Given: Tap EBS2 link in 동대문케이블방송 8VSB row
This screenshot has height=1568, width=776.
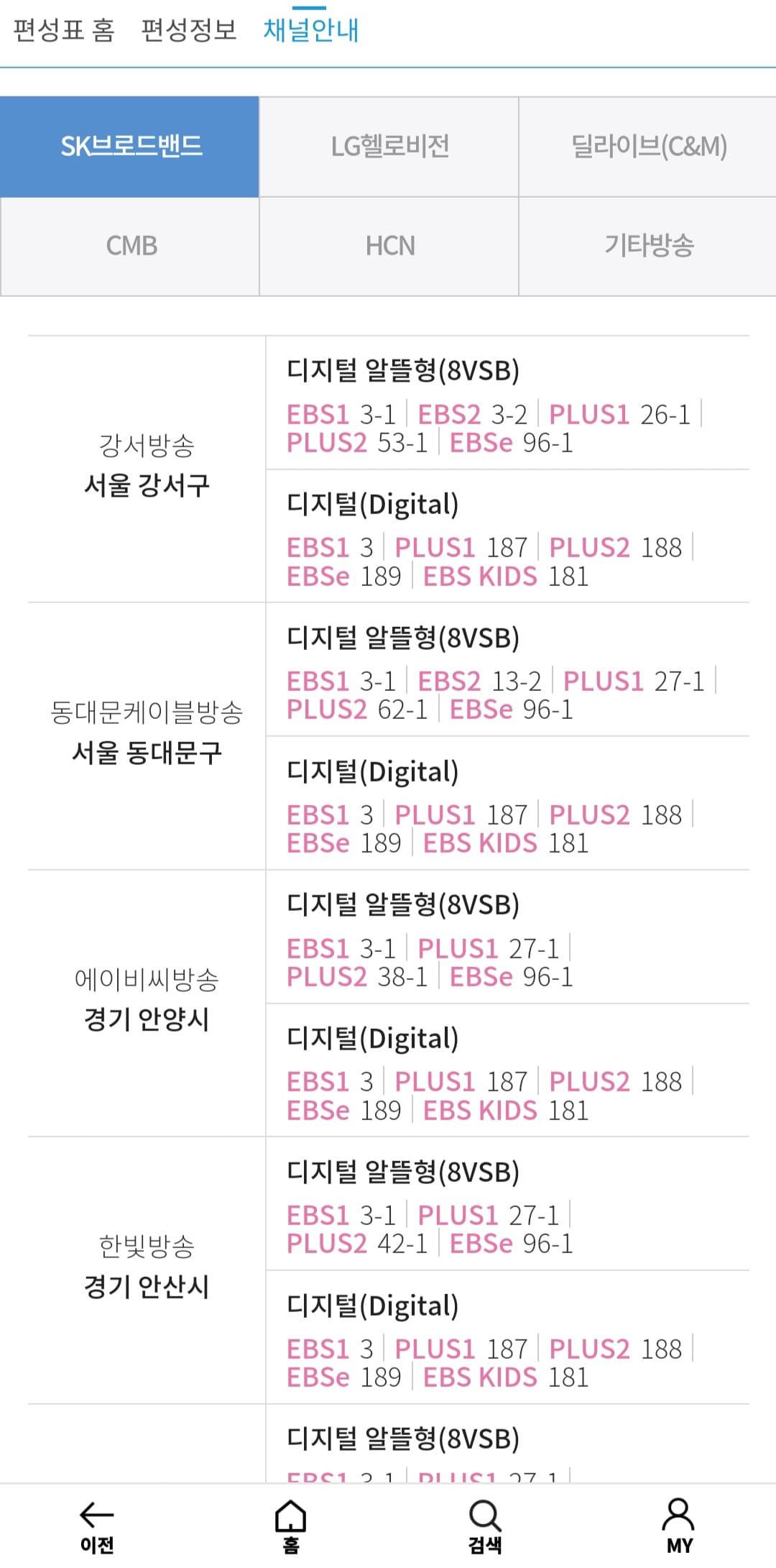Looking at the screenshot, I should 448,679.
